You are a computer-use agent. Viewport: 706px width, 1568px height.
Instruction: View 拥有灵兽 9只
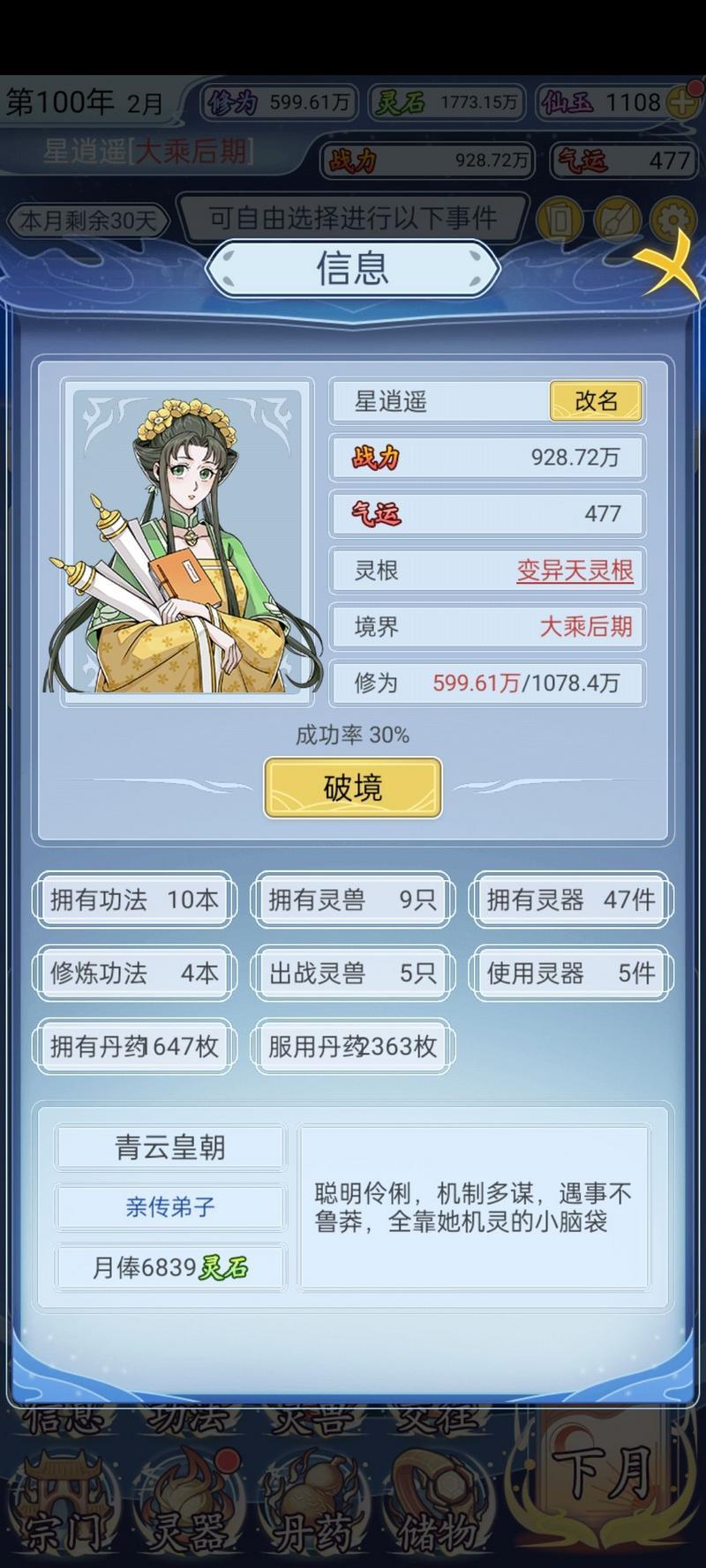(352, 900)
